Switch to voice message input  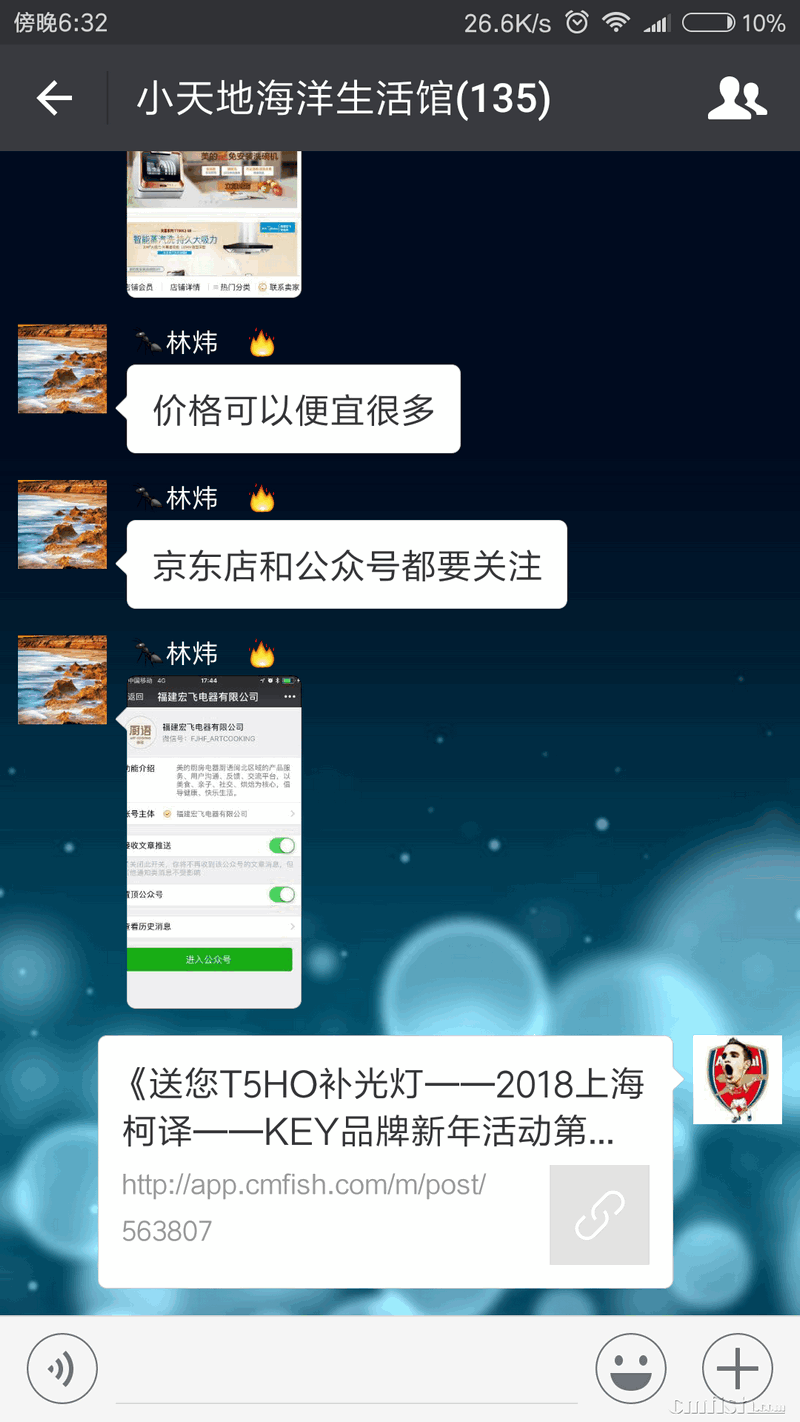point(62,1369)
